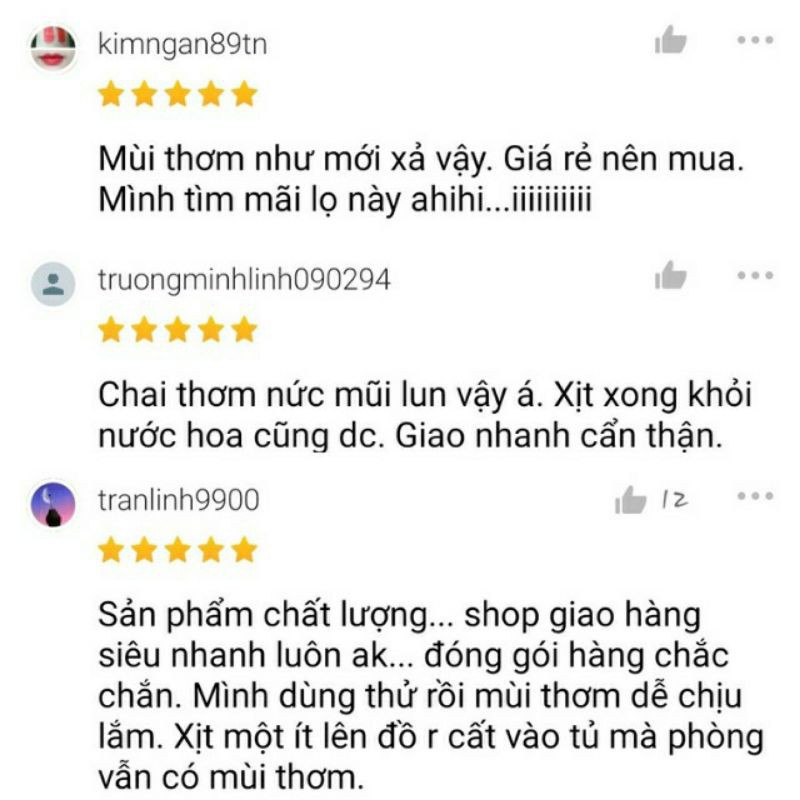Open the overflow menu on kimngan89tn's review
The height and width of the screenshot is (800, 800).
coord(755,41)
